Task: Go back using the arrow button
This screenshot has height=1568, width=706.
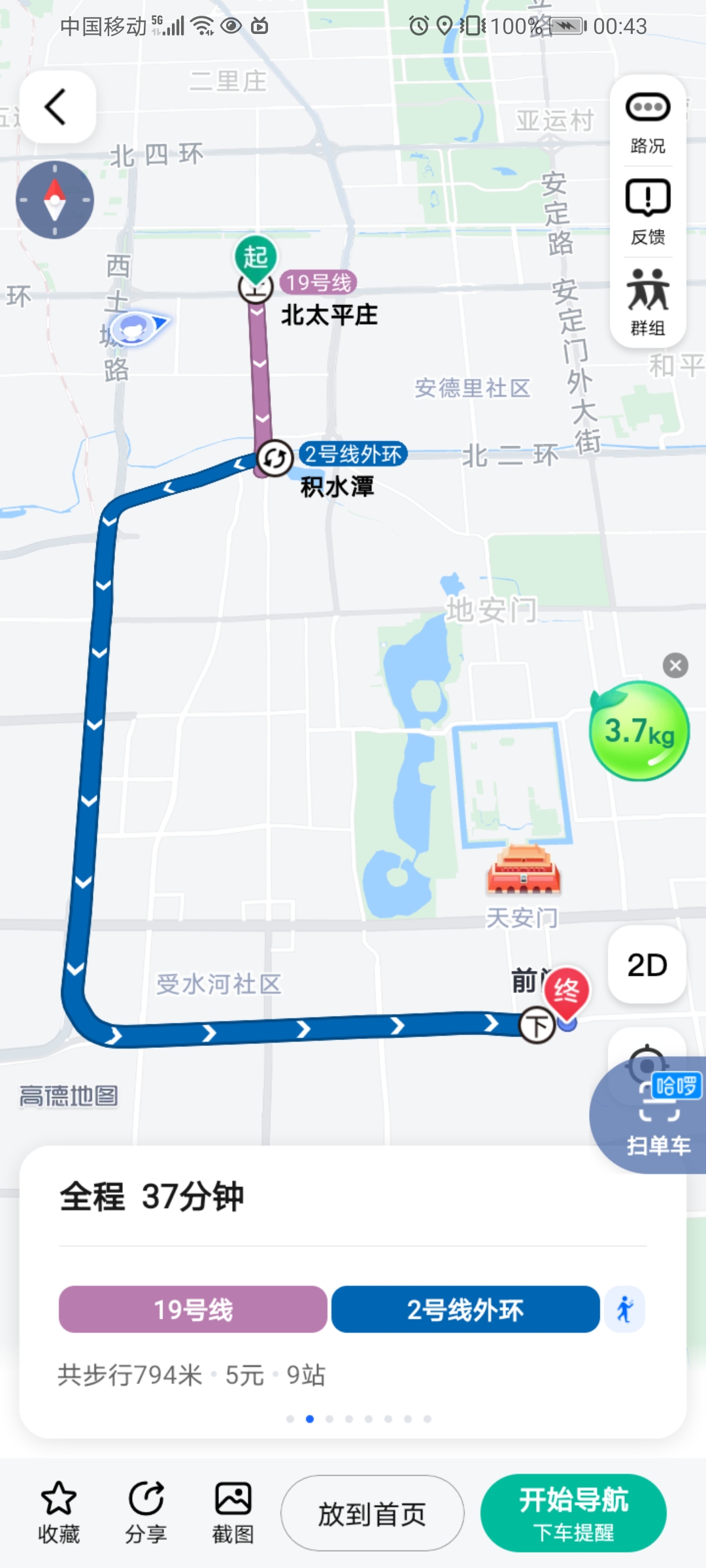Action: coord(58,106)
